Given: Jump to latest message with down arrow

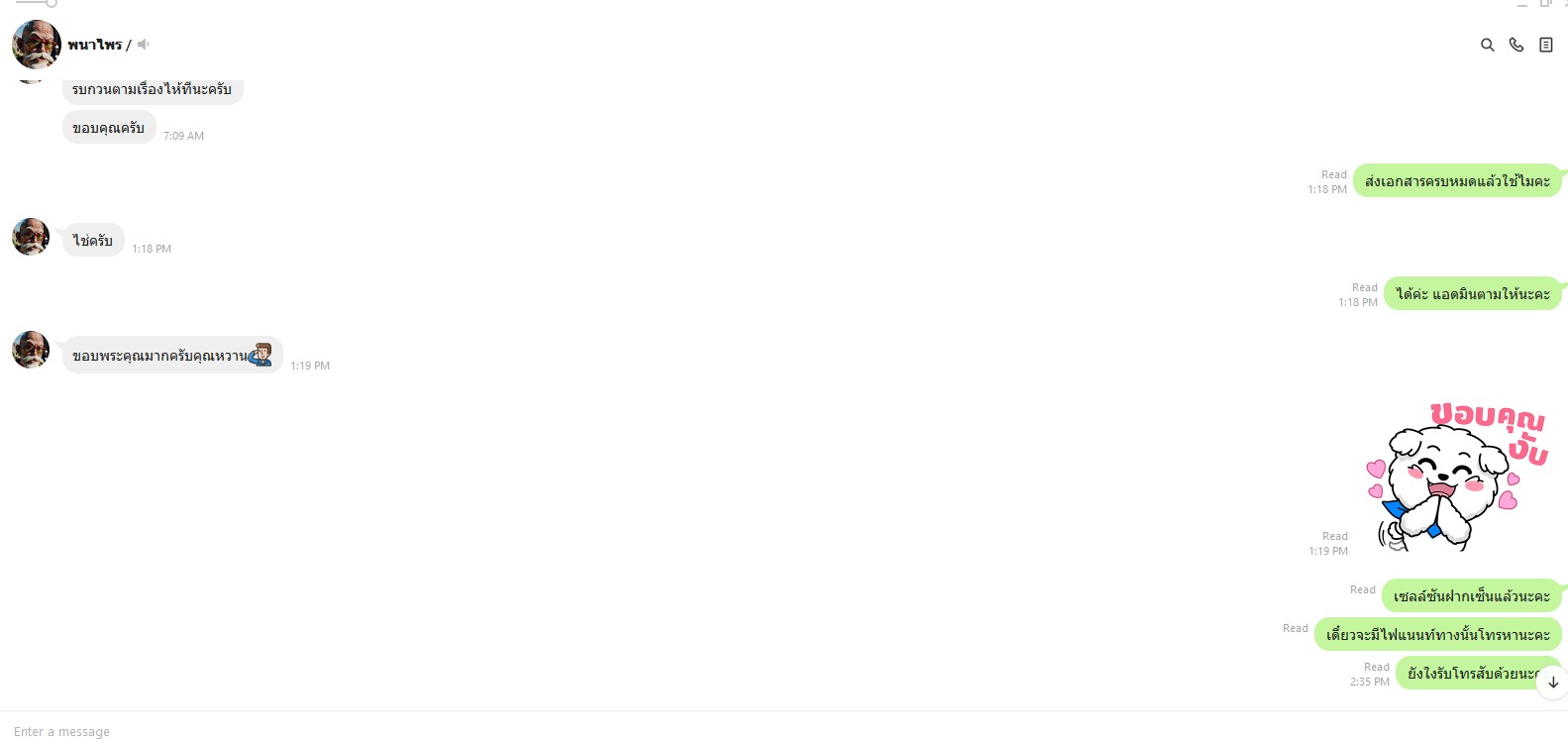Looking at the screenshot, I should pos(1552,683).
